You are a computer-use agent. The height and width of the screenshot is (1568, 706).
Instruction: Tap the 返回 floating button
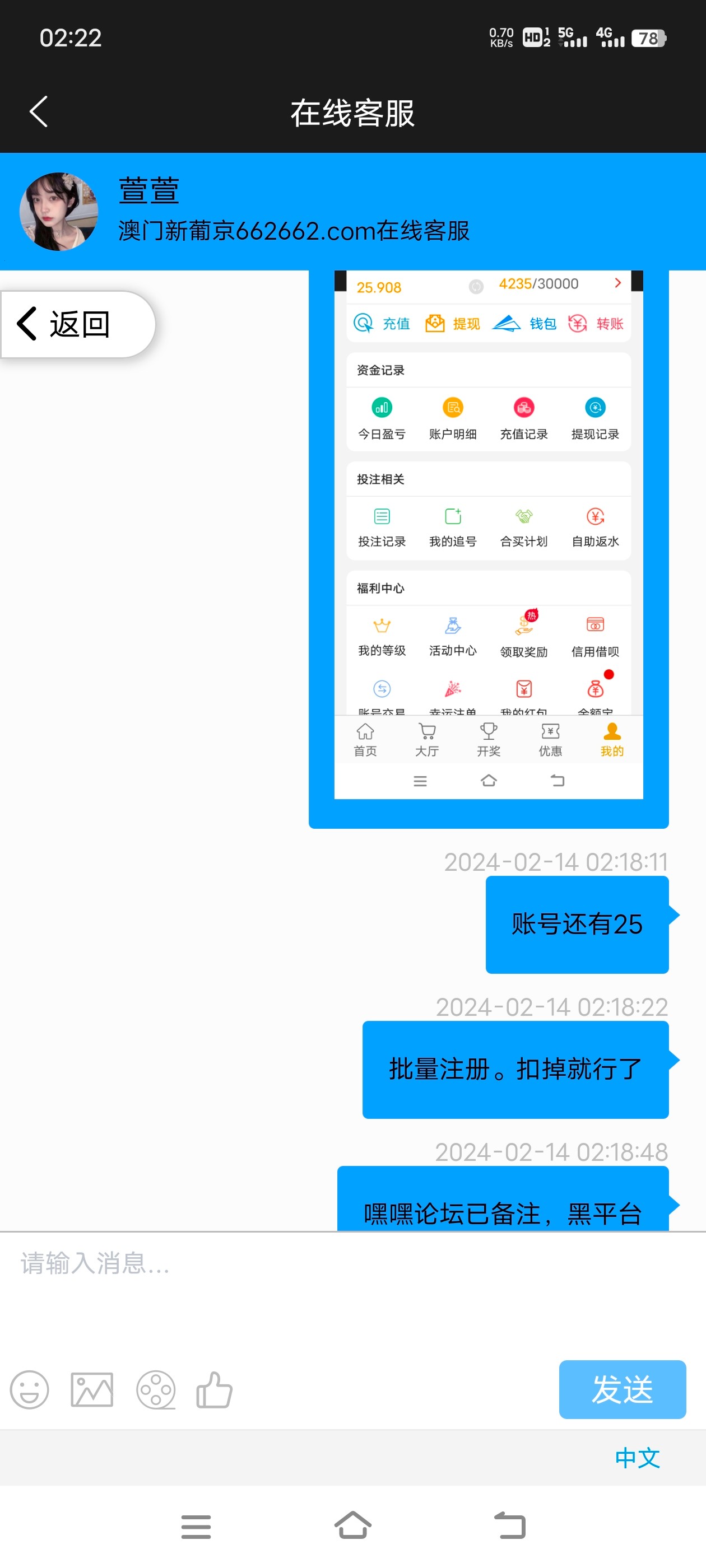click(x=77, y=324)
